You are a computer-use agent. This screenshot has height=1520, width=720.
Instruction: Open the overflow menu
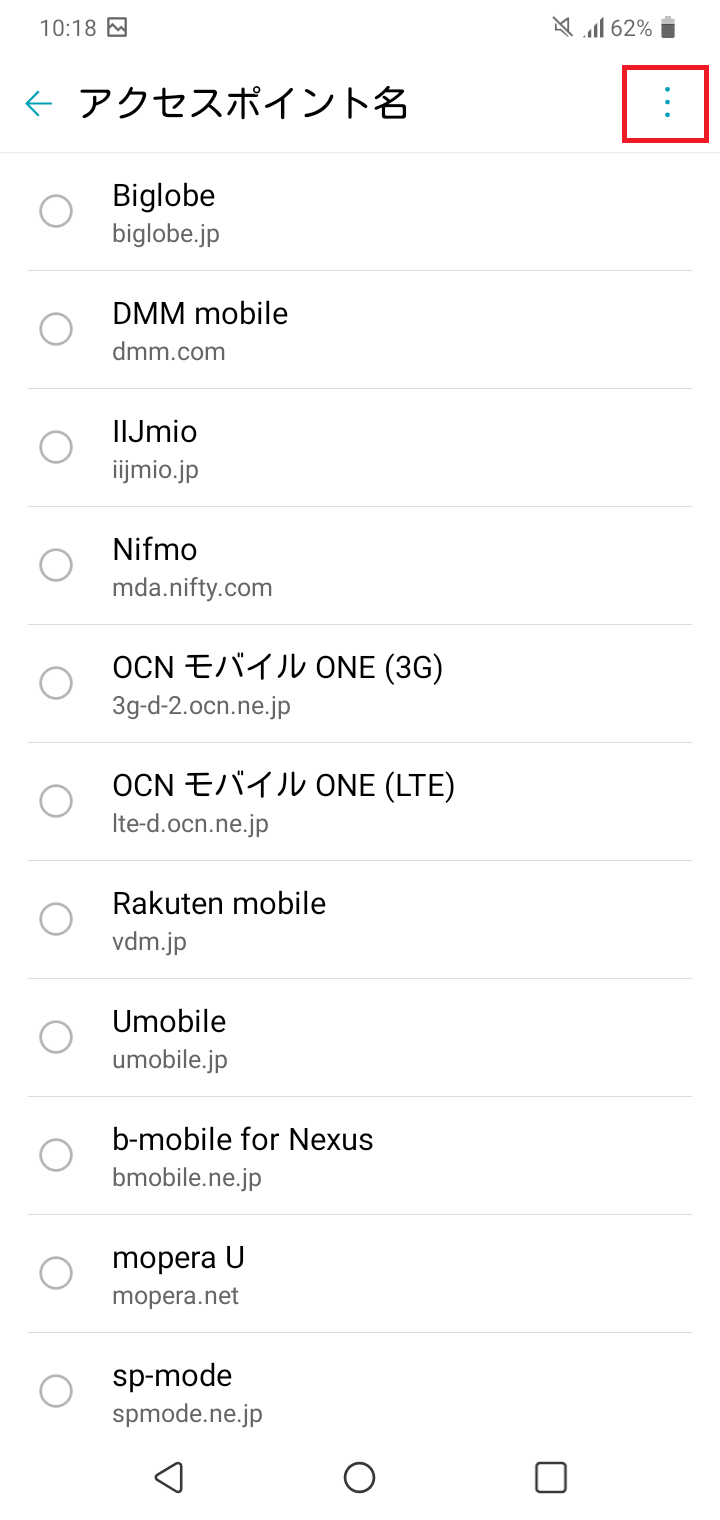[x=665, y=103]
